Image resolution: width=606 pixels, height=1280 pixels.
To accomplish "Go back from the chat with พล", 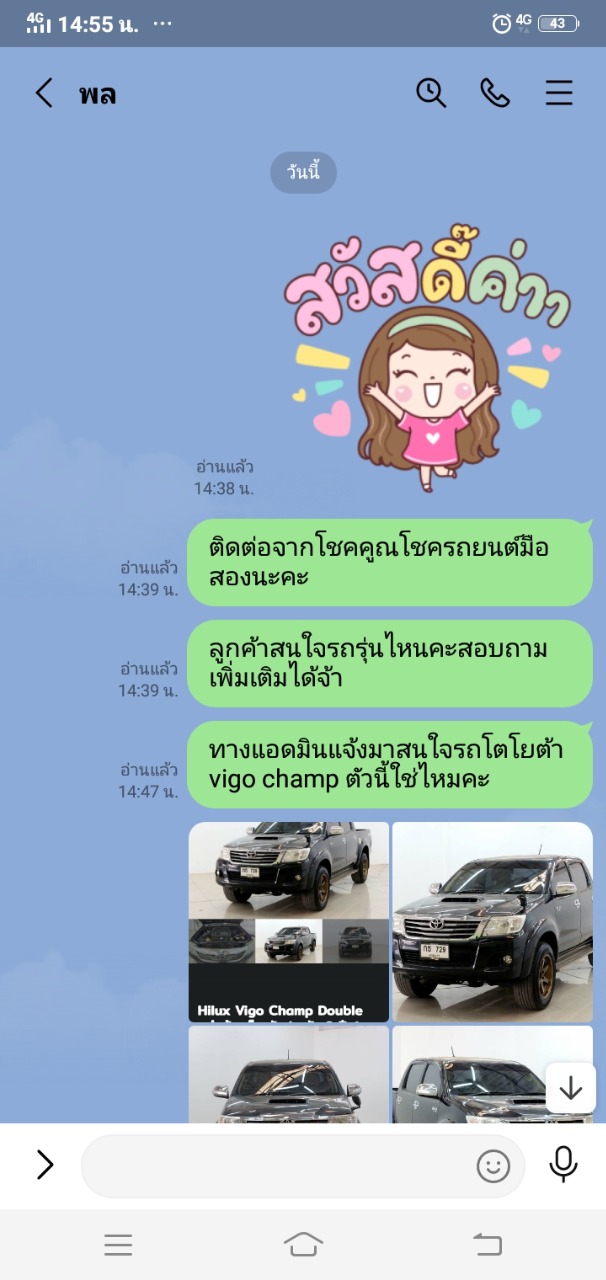I will coord(43,93).
